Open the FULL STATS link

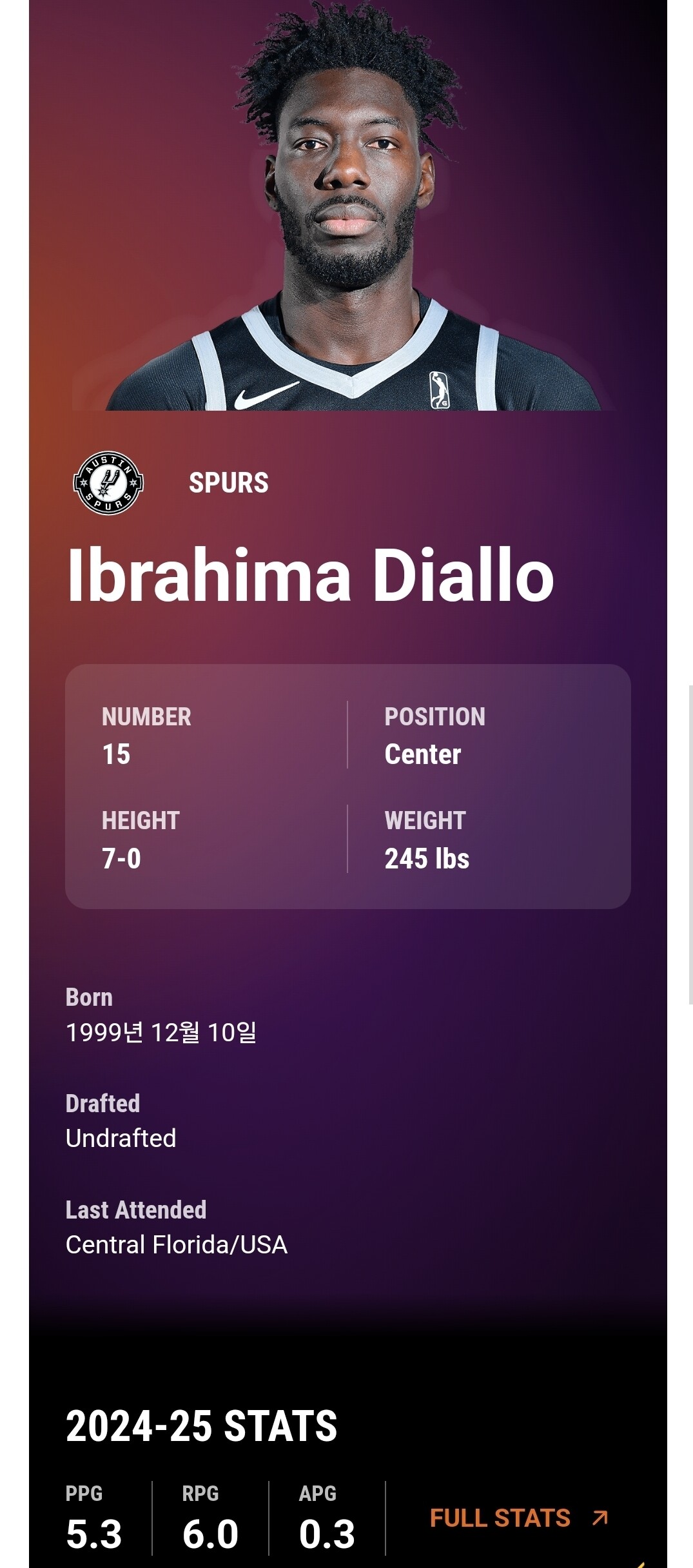pos(519,1518)
